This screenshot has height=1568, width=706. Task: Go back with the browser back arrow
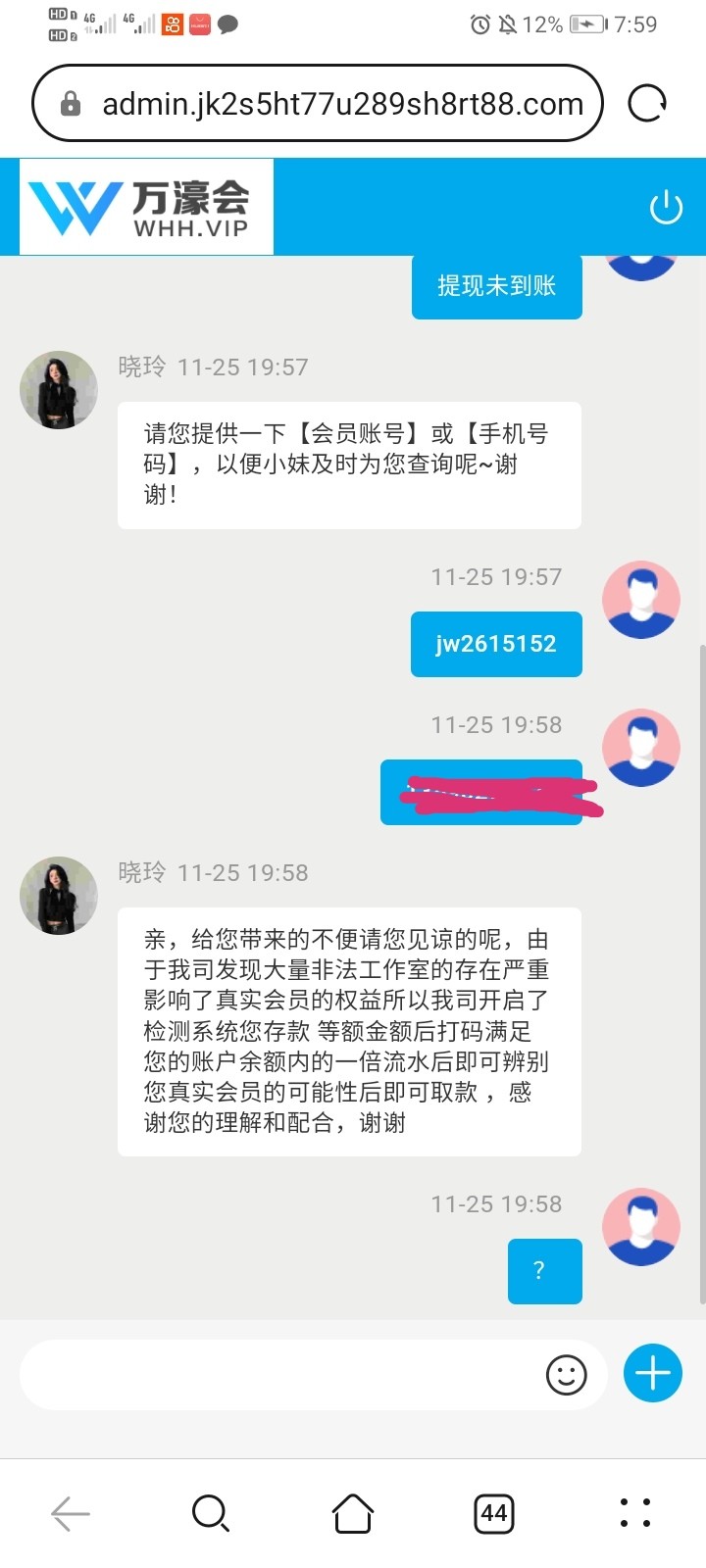click(71, 1513)
